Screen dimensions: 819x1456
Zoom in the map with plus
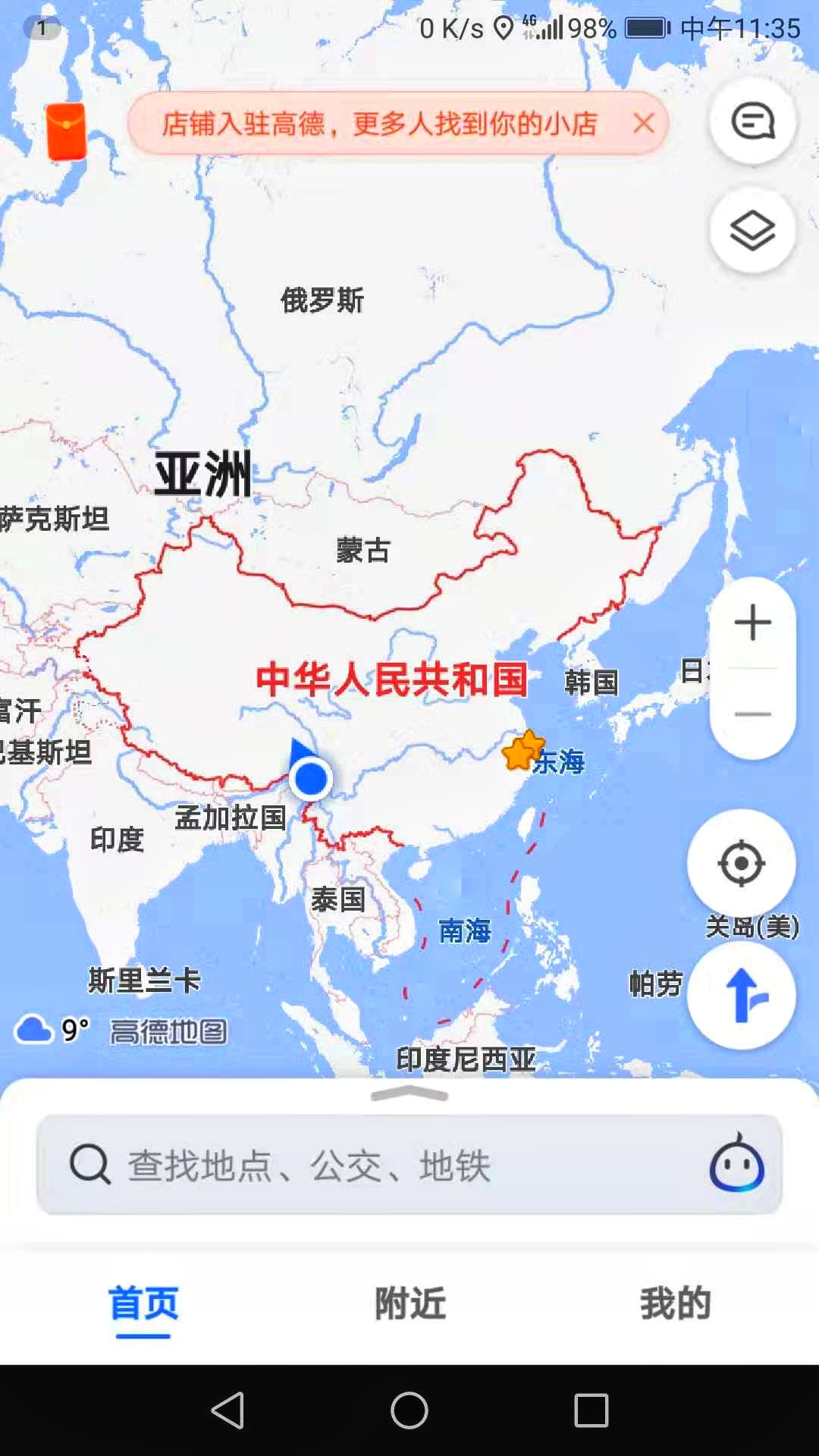752,623
